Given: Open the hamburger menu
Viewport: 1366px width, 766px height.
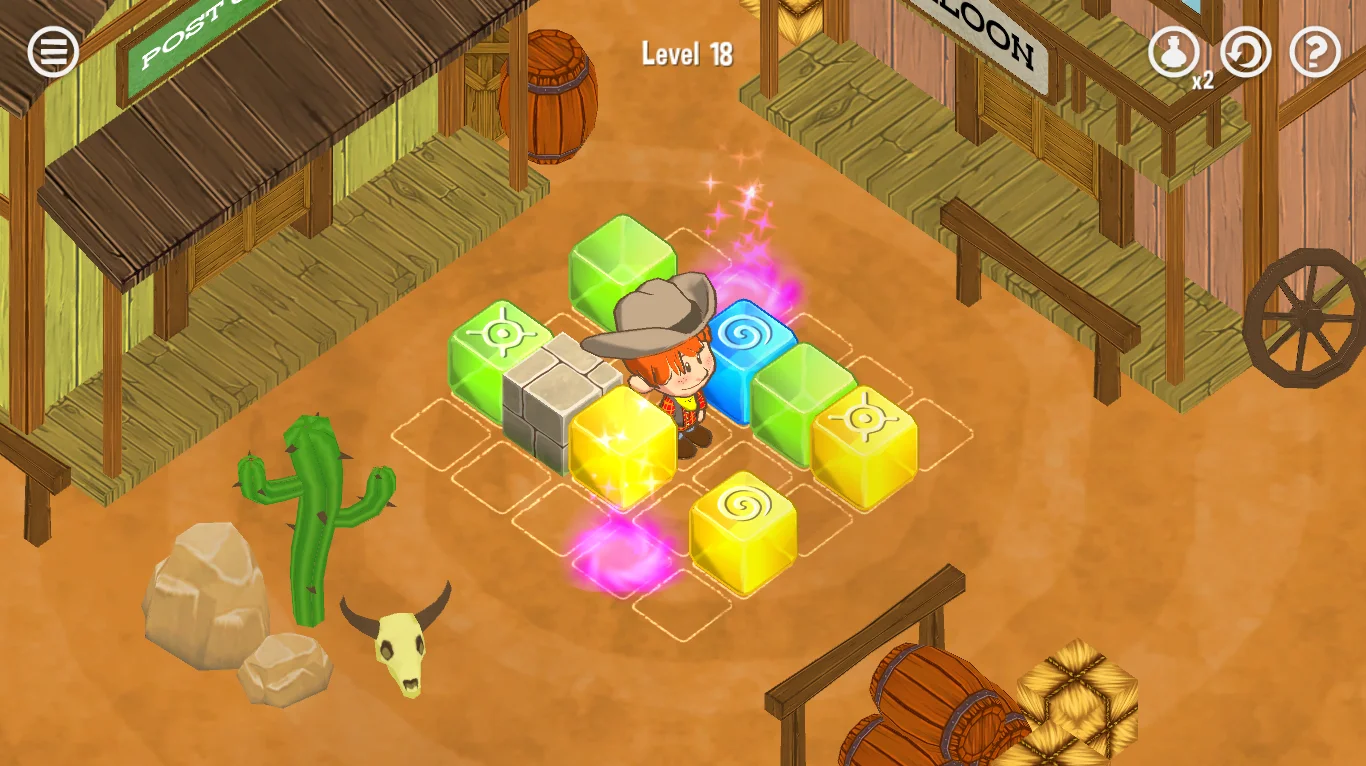Looking at the screenshot, I should pos(53,51).
